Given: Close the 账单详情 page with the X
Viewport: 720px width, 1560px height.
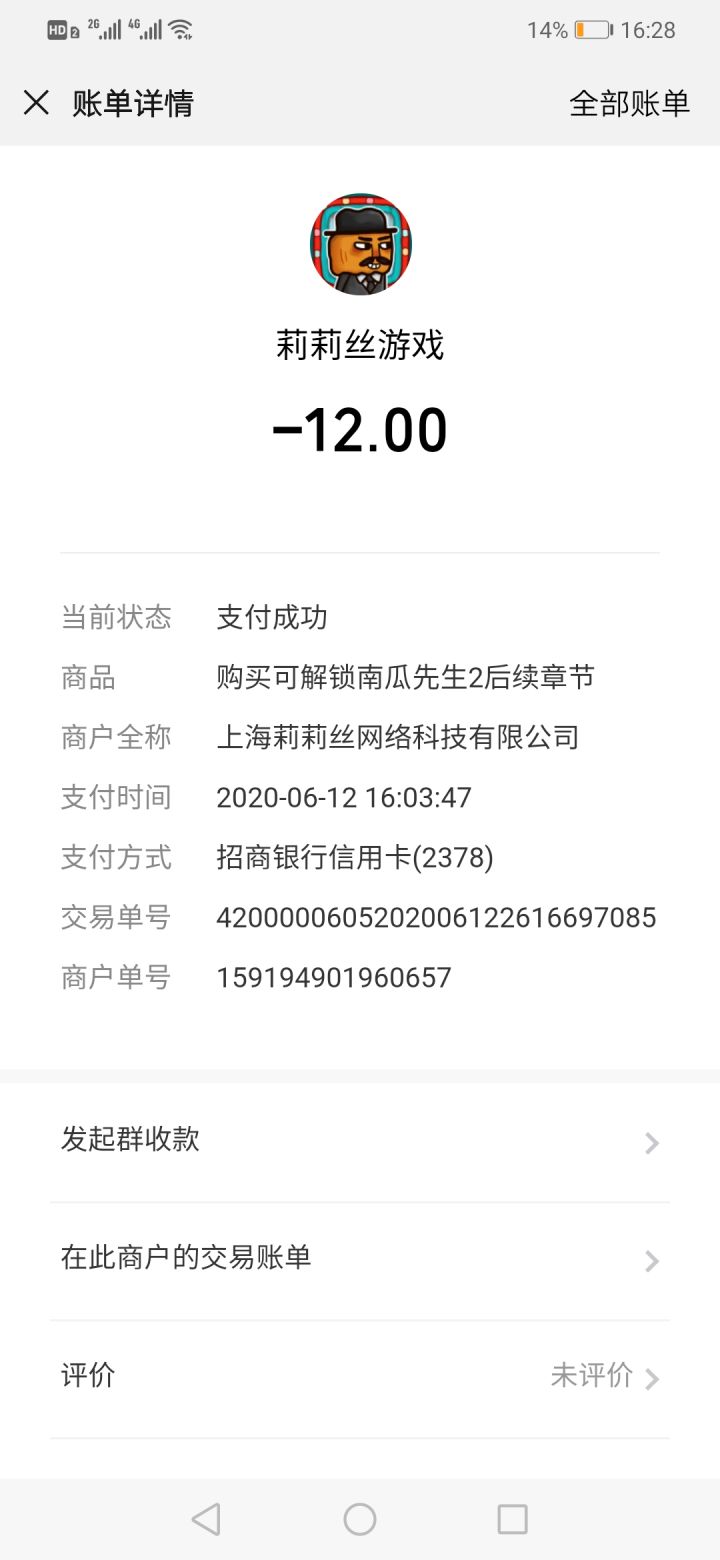Looking at the screenshot, I should coord(37,103).
